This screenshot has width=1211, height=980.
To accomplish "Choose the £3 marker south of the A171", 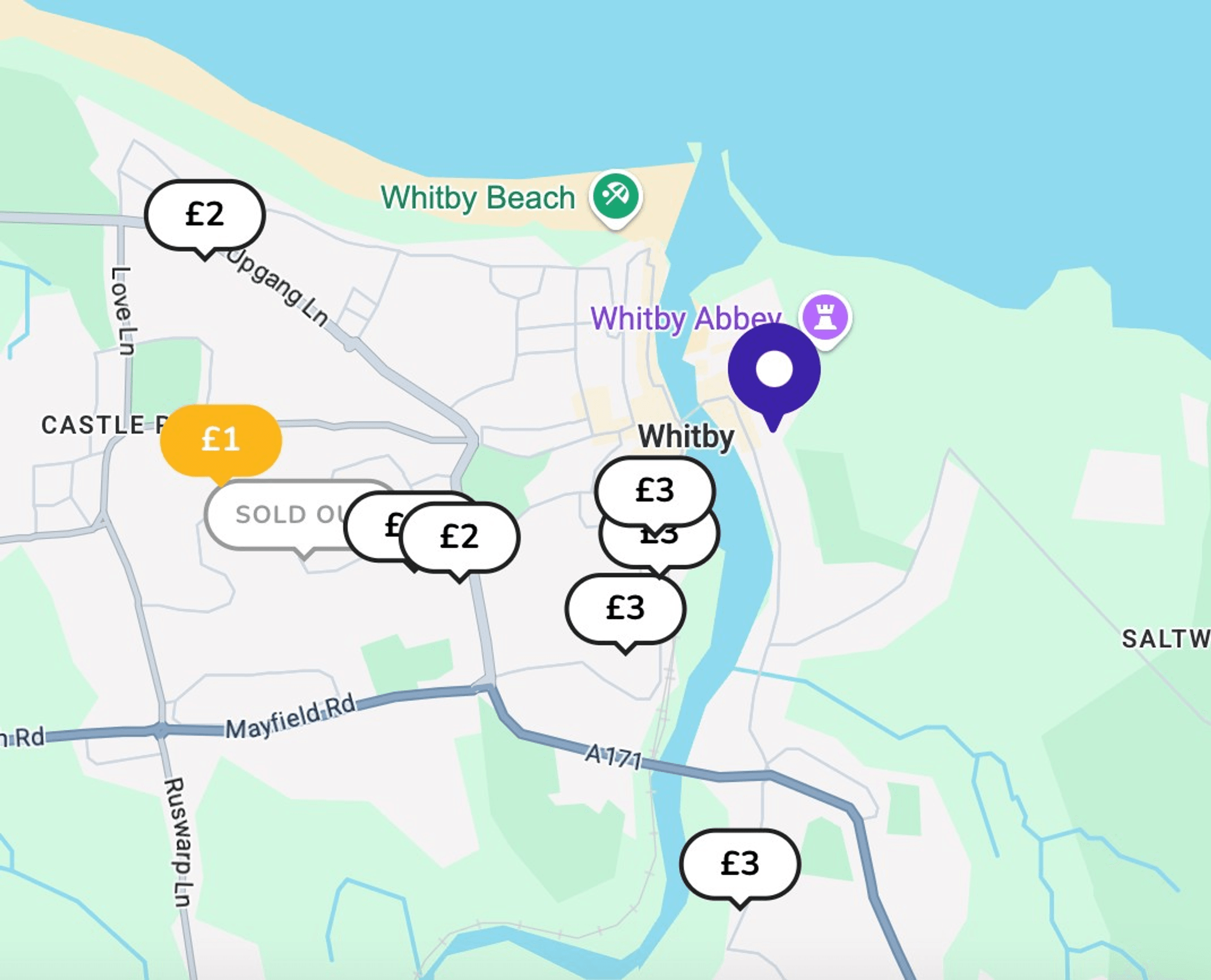I will (x=740, y=864).
